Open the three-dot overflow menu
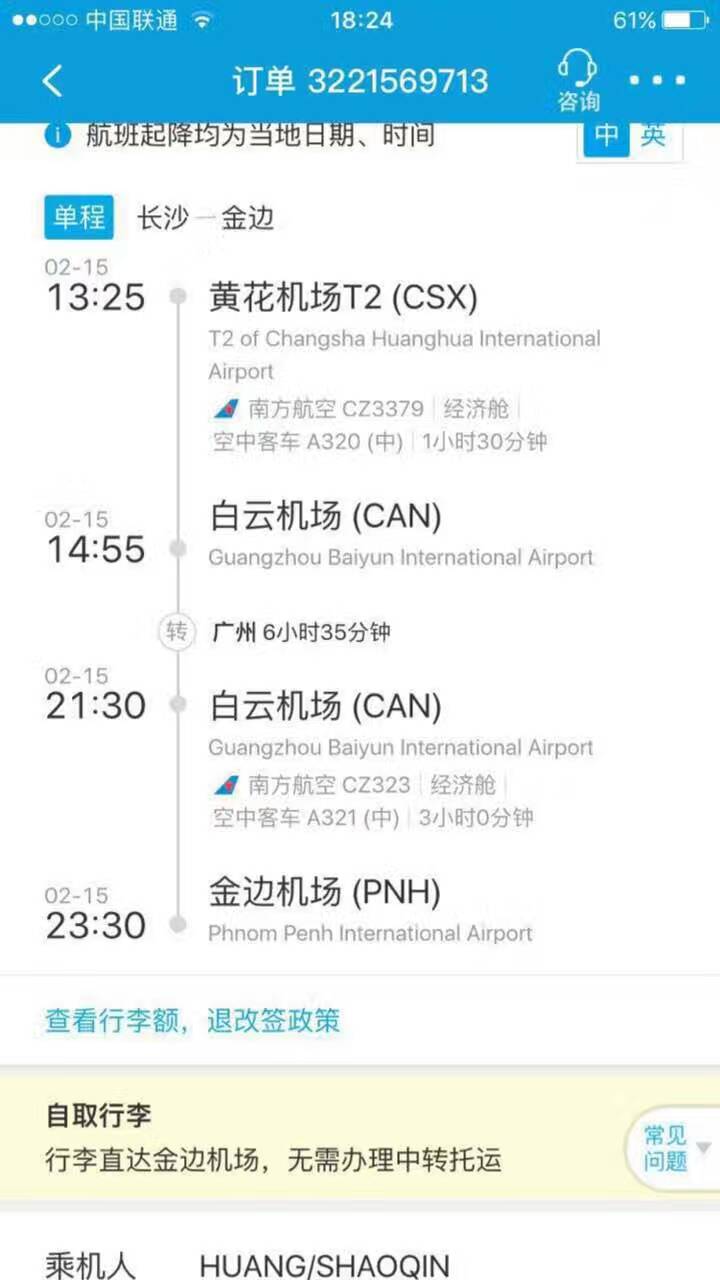720x1280 pixels. pos(657,81)
